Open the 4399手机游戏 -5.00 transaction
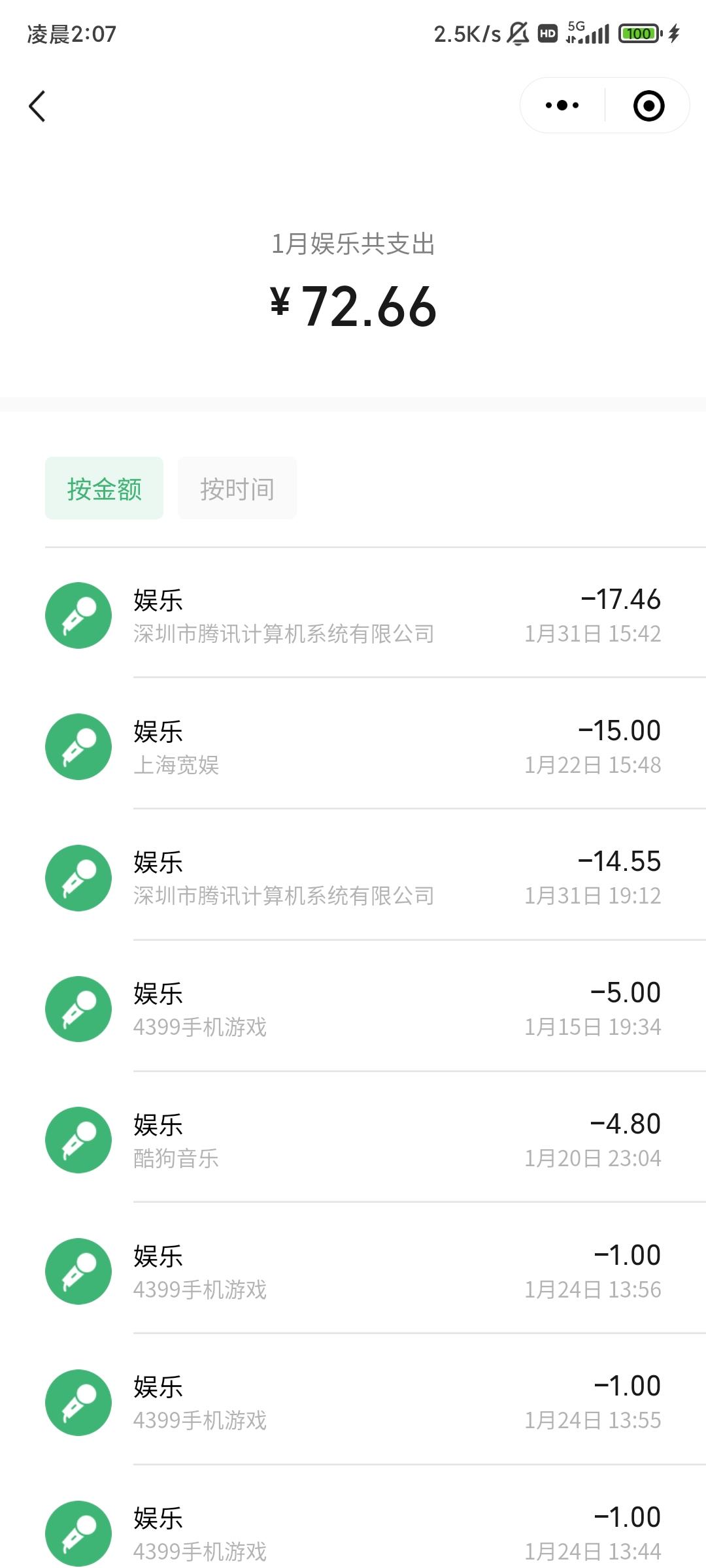Screen dimensions: 706x1568 pyautogui.click(x=353, y=1009)
